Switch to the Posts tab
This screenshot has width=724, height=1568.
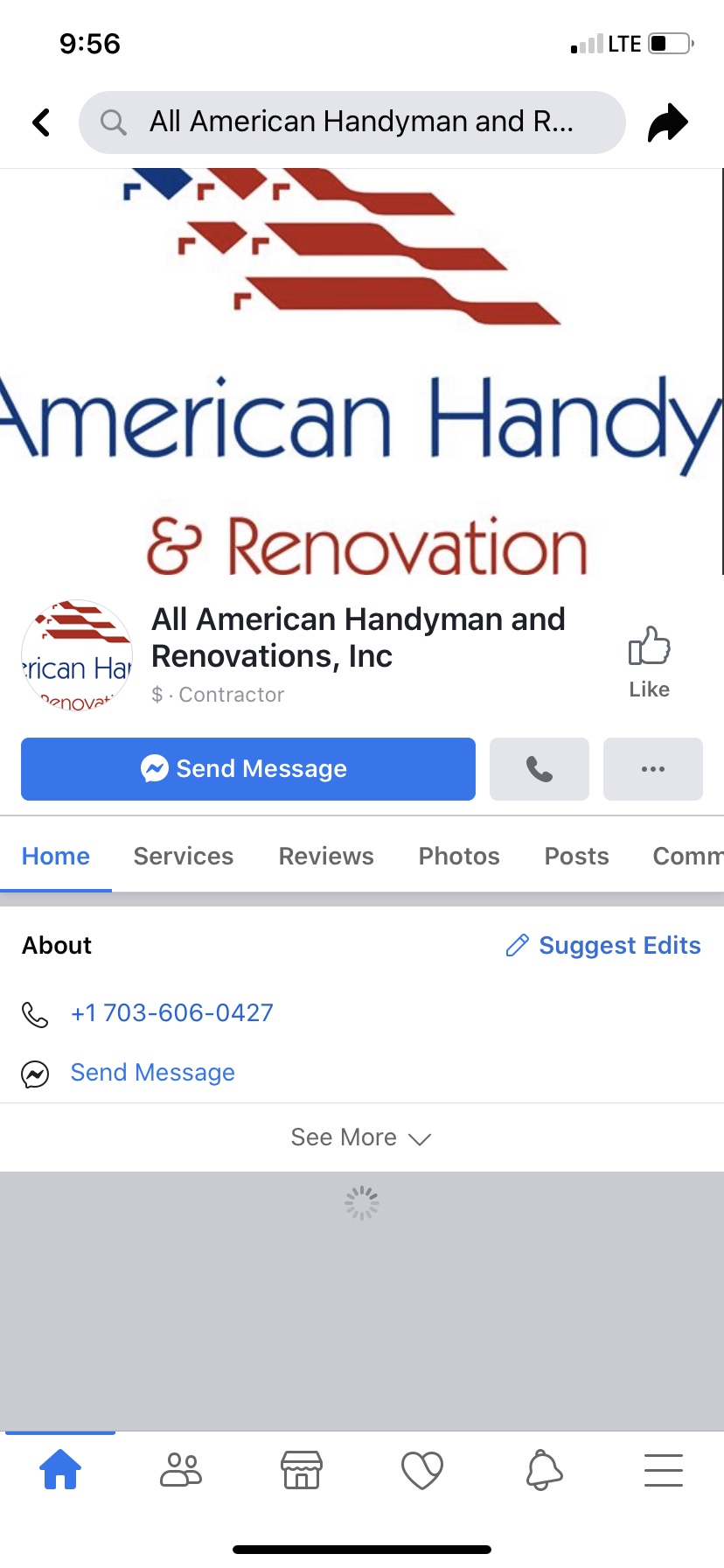coord(577,856)
